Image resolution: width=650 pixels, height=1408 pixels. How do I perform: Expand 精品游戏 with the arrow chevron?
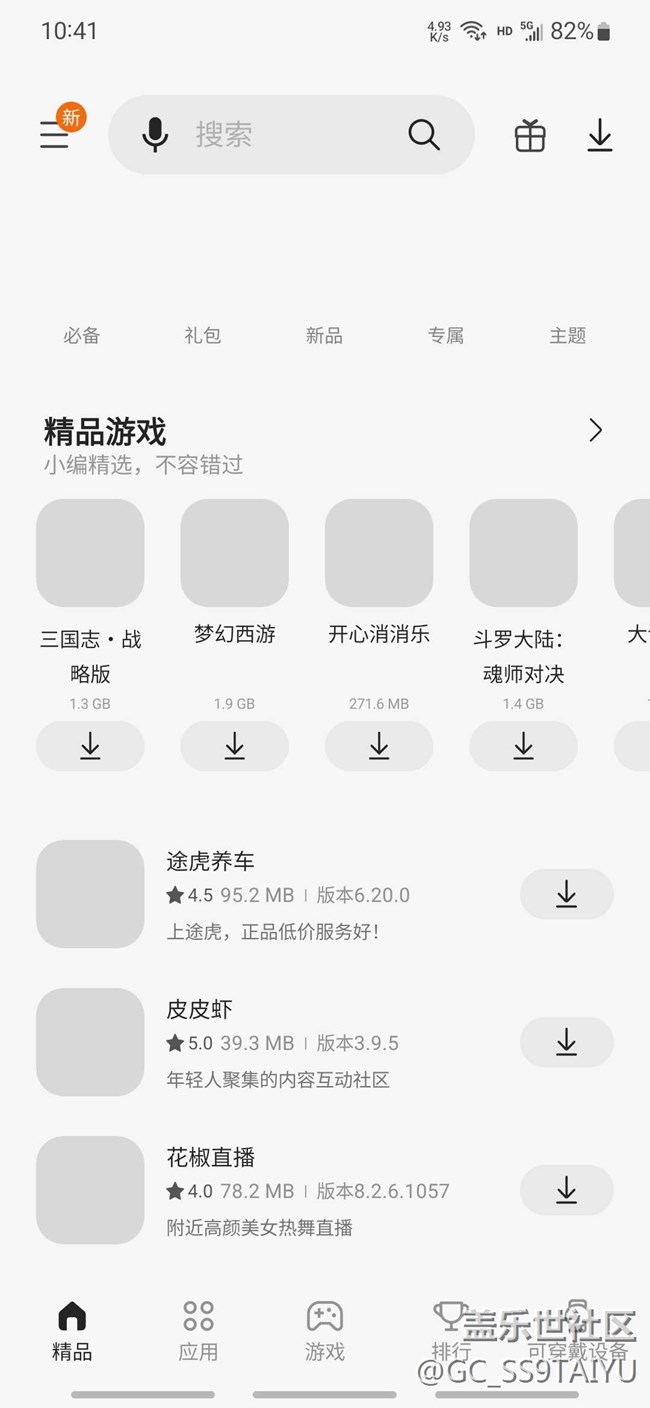pyautogui.click(x=596, y=430)
